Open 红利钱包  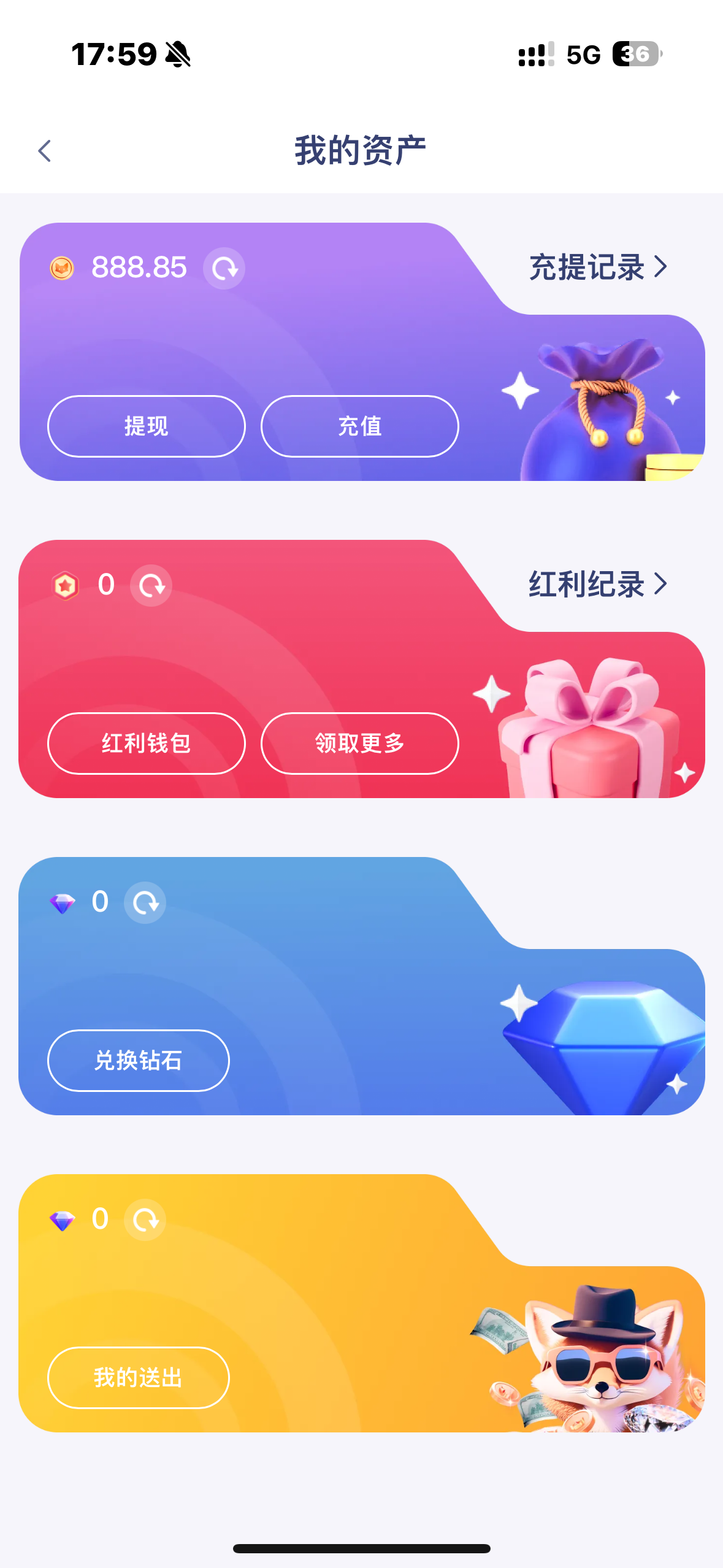(x=146, y=744)
